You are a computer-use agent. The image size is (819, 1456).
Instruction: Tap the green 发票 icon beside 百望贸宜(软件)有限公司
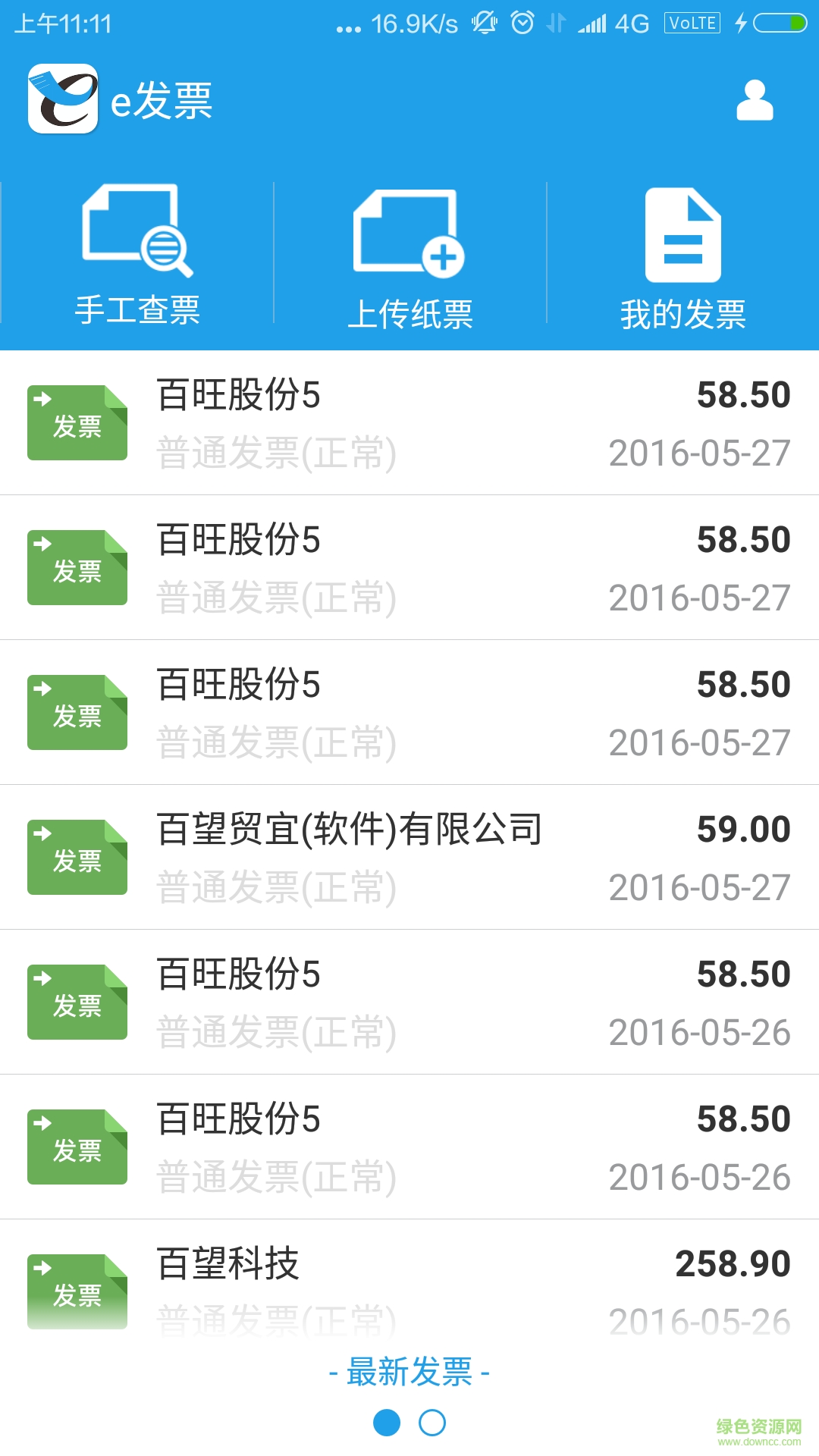pos(77,856)
